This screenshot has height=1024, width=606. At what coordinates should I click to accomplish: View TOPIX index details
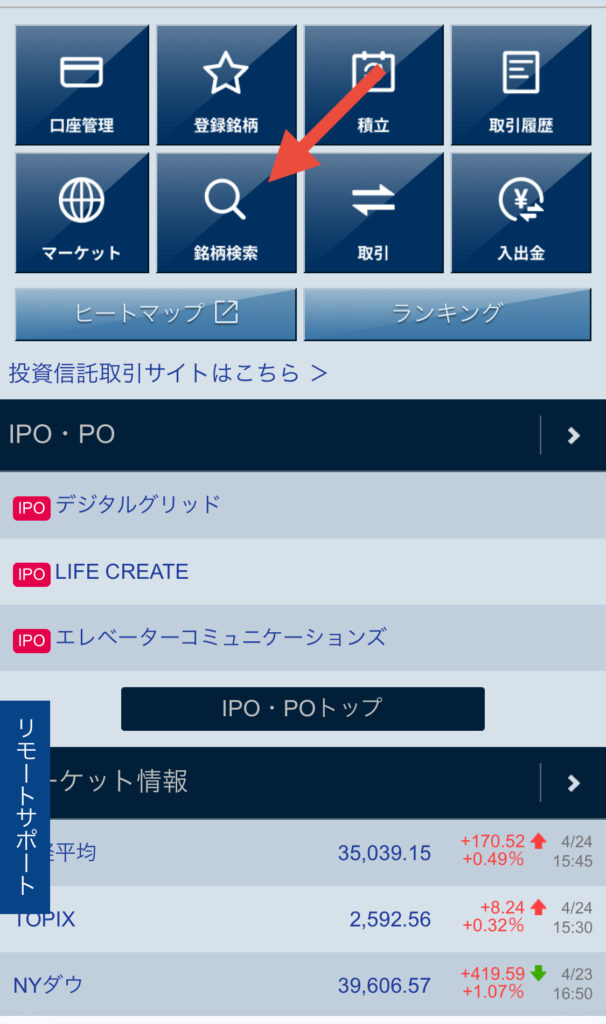pyautogui.click(x=300, y=918)
